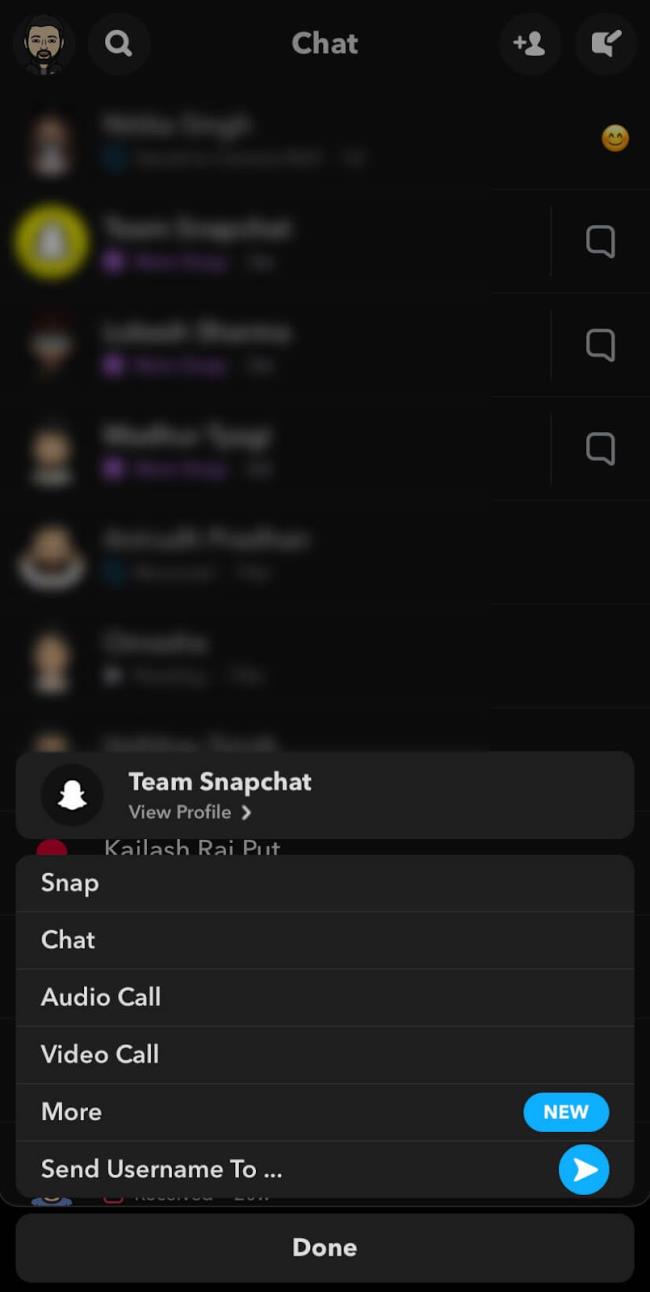Image resolution: width=650 pixels, height=1292 pixels.
Task: Open the new chat compose icon
Action: [x=605, y=44]
